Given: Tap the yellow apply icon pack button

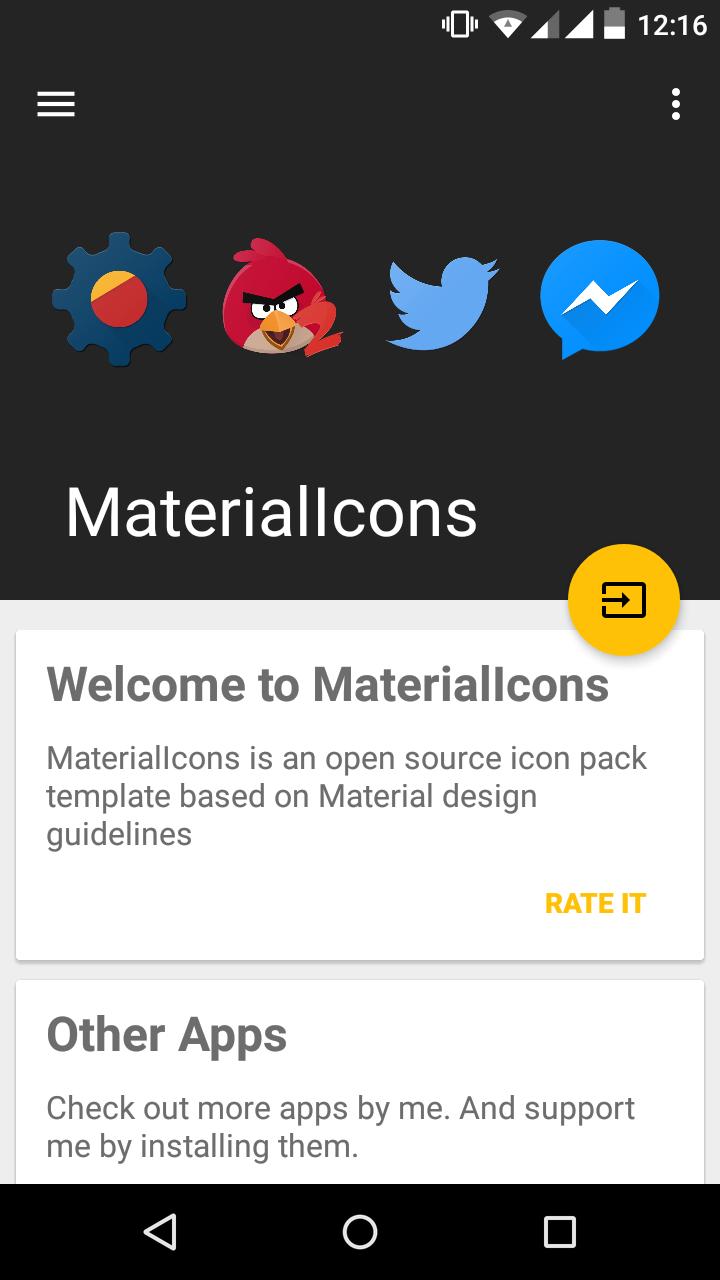Looking at the screenshot, I should click(624, 600).
